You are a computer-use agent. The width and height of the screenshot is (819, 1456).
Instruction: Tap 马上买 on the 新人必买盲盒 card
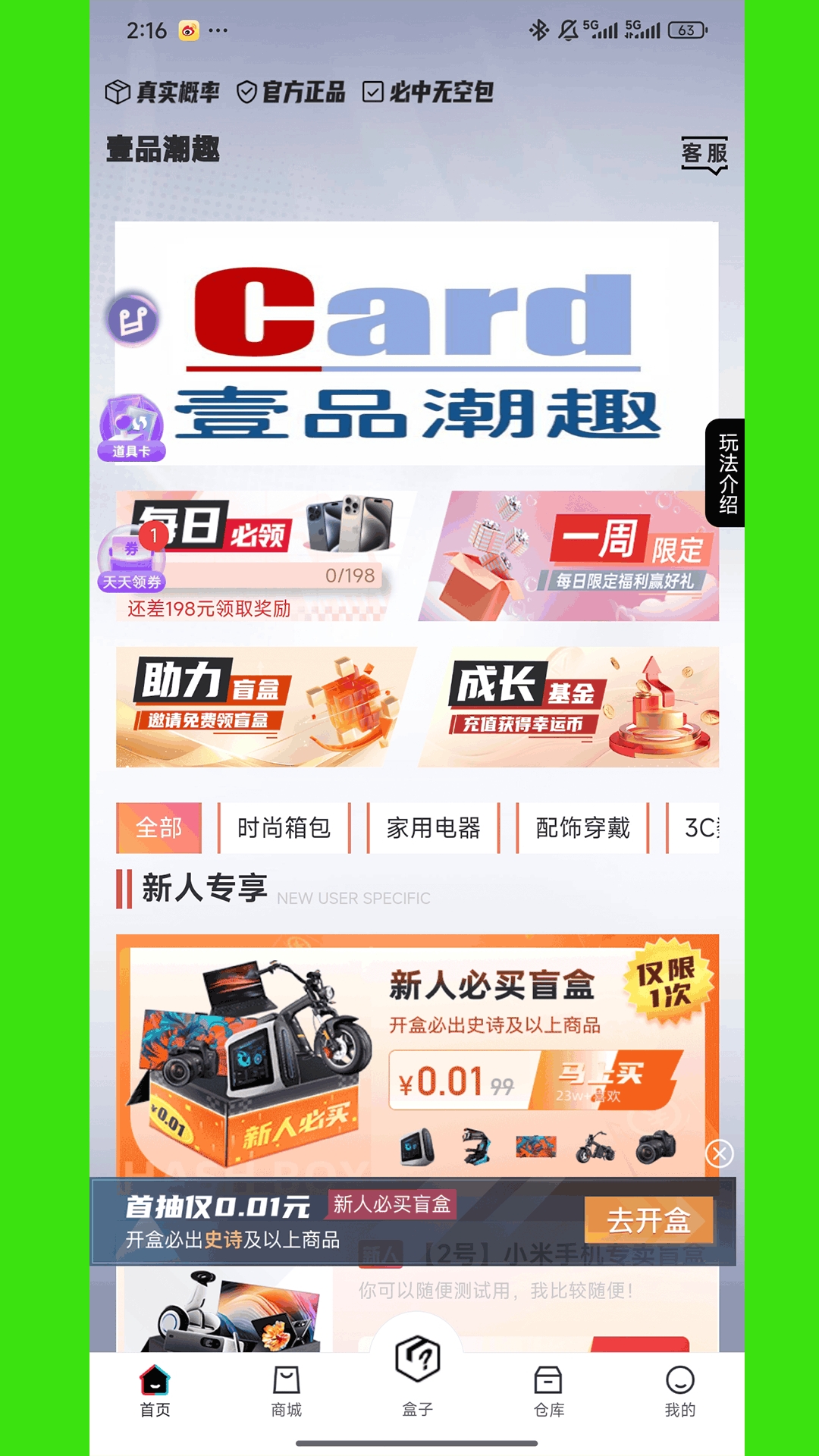point(604,1081)
